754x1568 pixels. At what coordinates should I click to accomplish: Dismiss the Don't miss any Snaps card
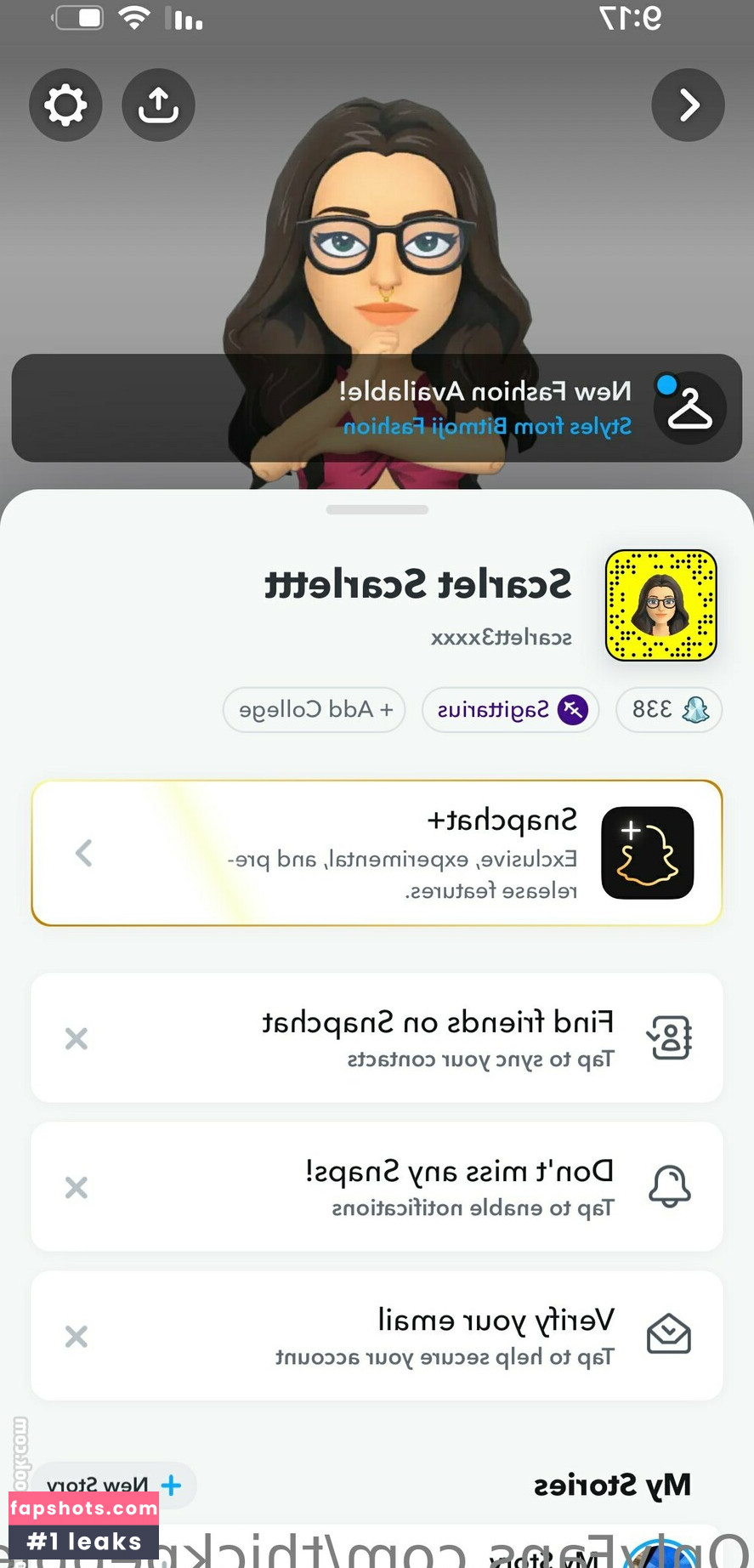[77, 1187]
